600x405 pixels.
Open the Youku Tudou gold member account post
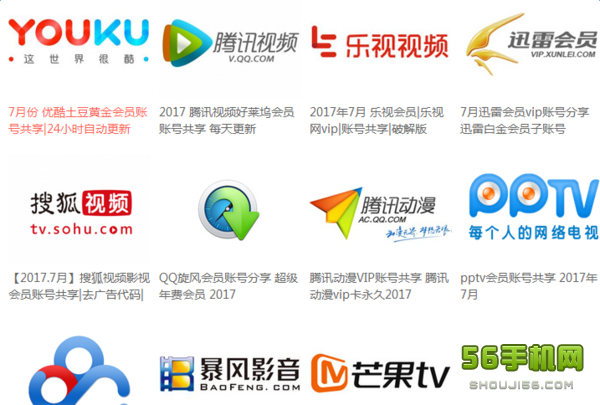click(78, 120)
